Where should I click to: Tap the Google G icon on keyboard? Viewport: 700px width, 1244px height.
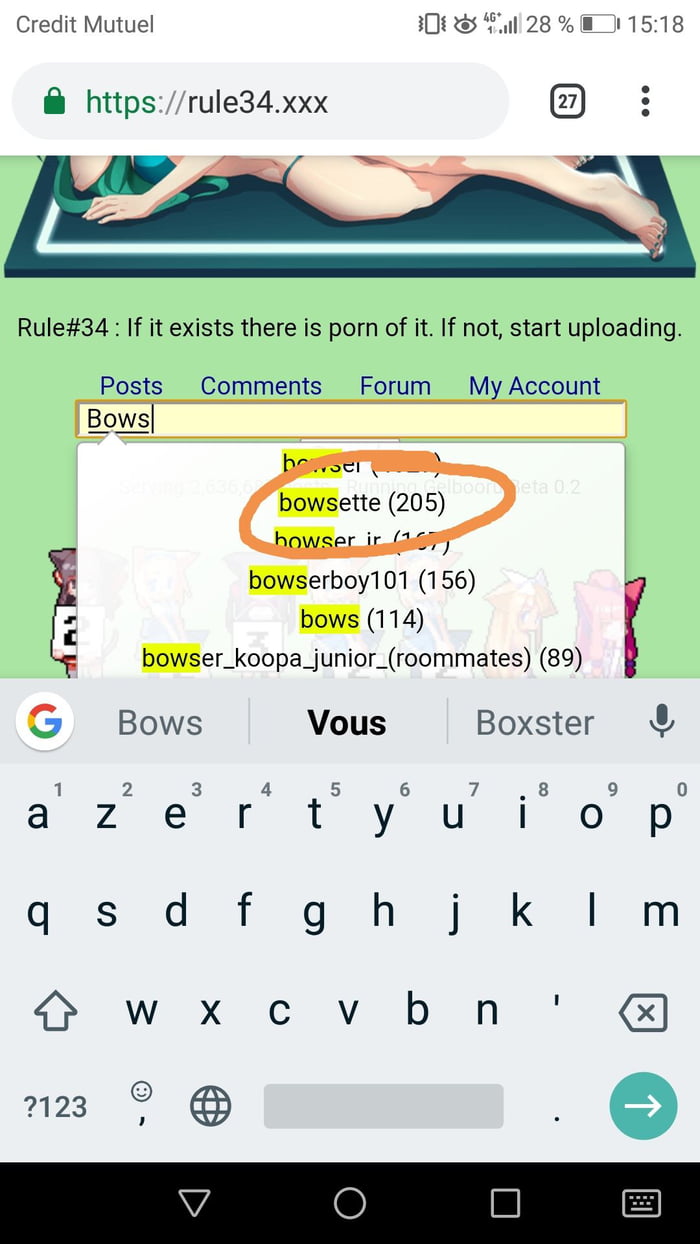[44, 721]
